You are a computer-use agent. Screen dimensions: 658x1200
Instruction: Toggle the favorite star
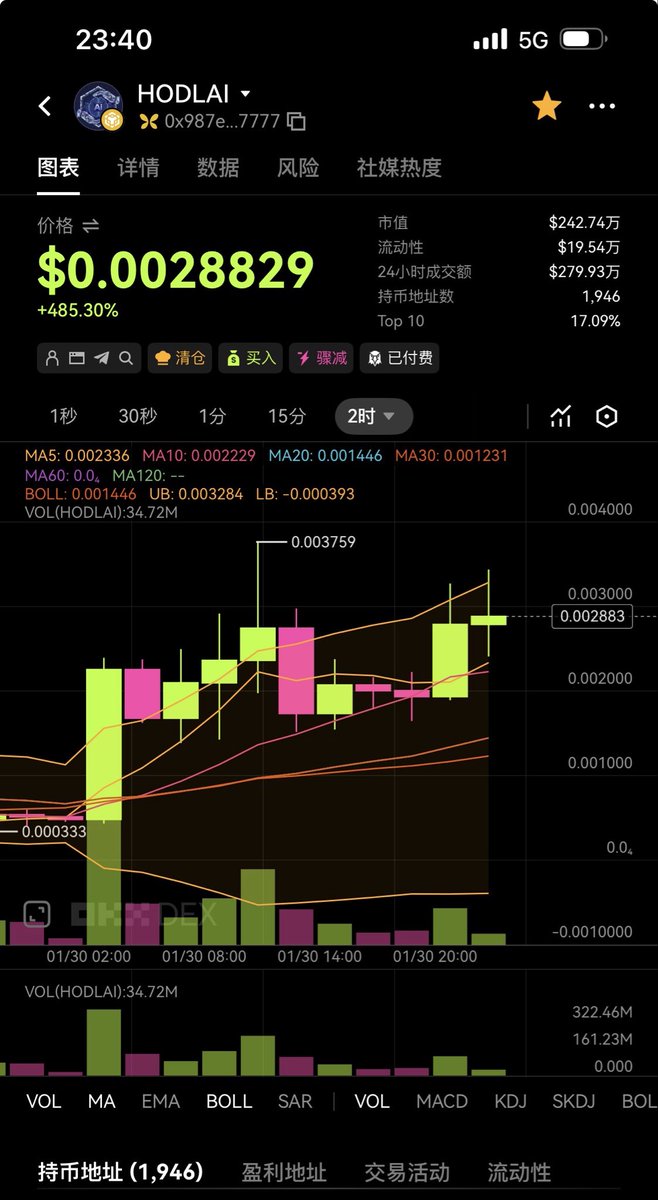546,106
